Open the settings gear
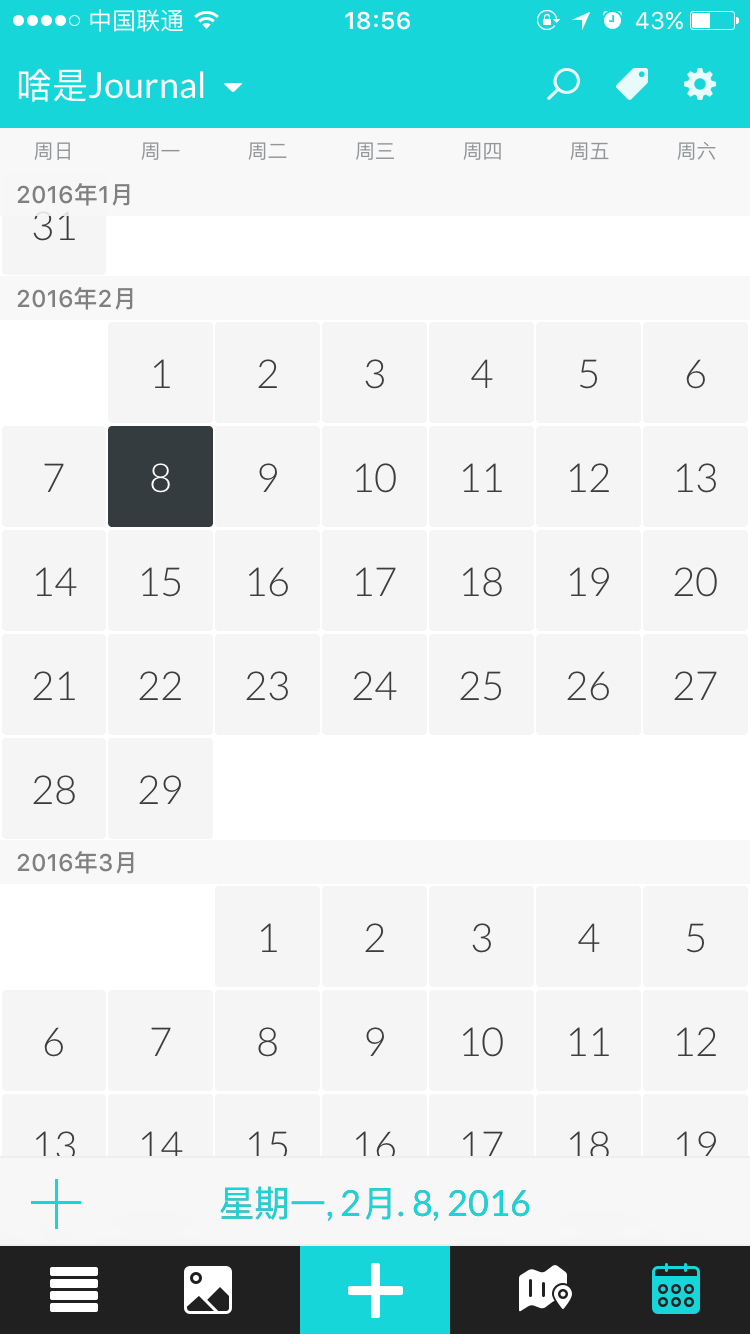 pos(700,84)
